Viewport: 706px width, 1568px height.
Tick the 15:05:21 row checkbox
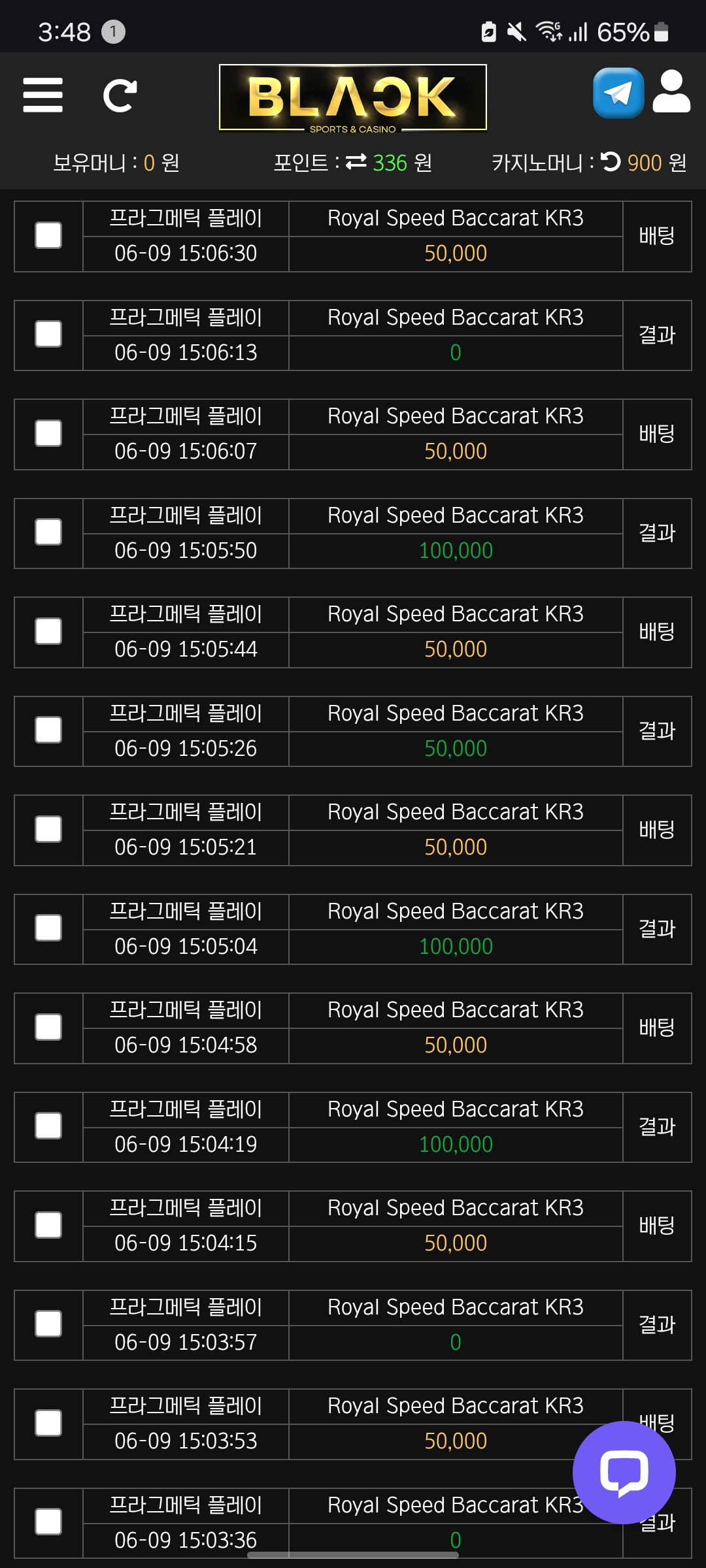48,829
